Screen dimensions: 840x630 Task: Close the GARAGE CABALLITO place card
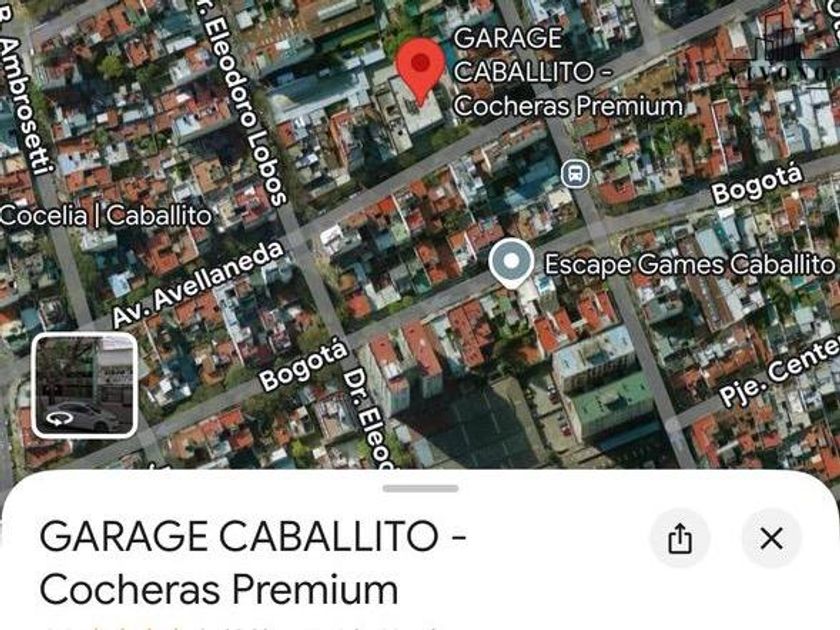[771, 539]
